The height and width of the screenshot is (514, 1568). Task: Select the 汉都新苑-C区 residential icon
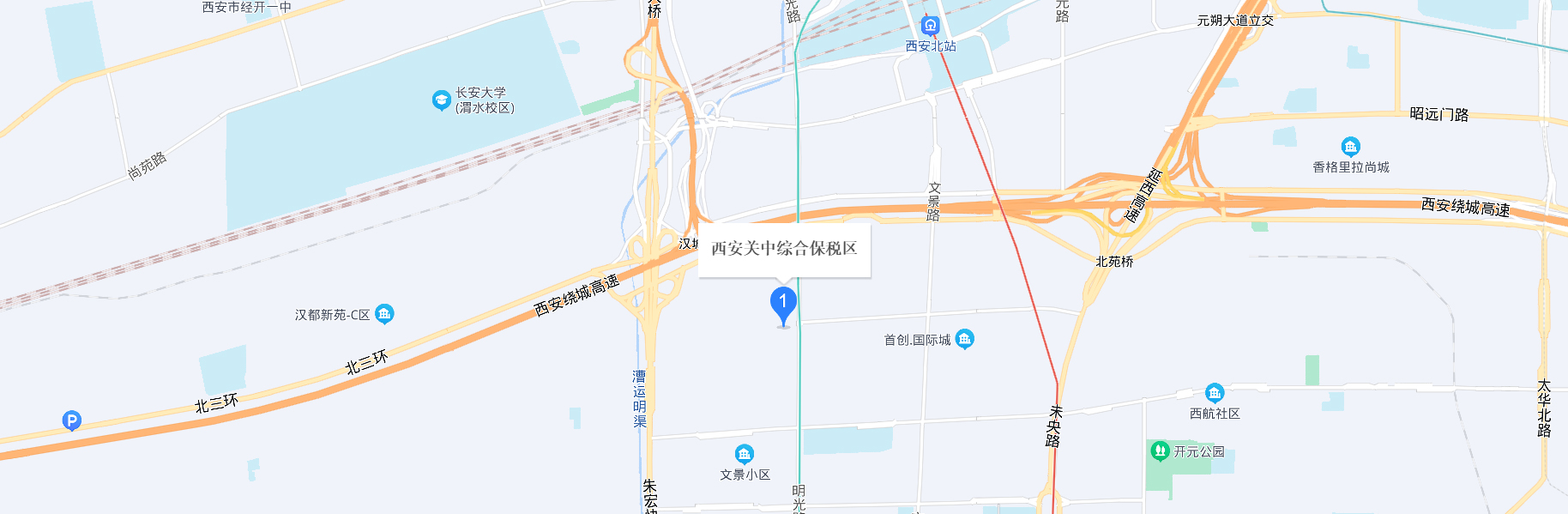coord(384,314)
